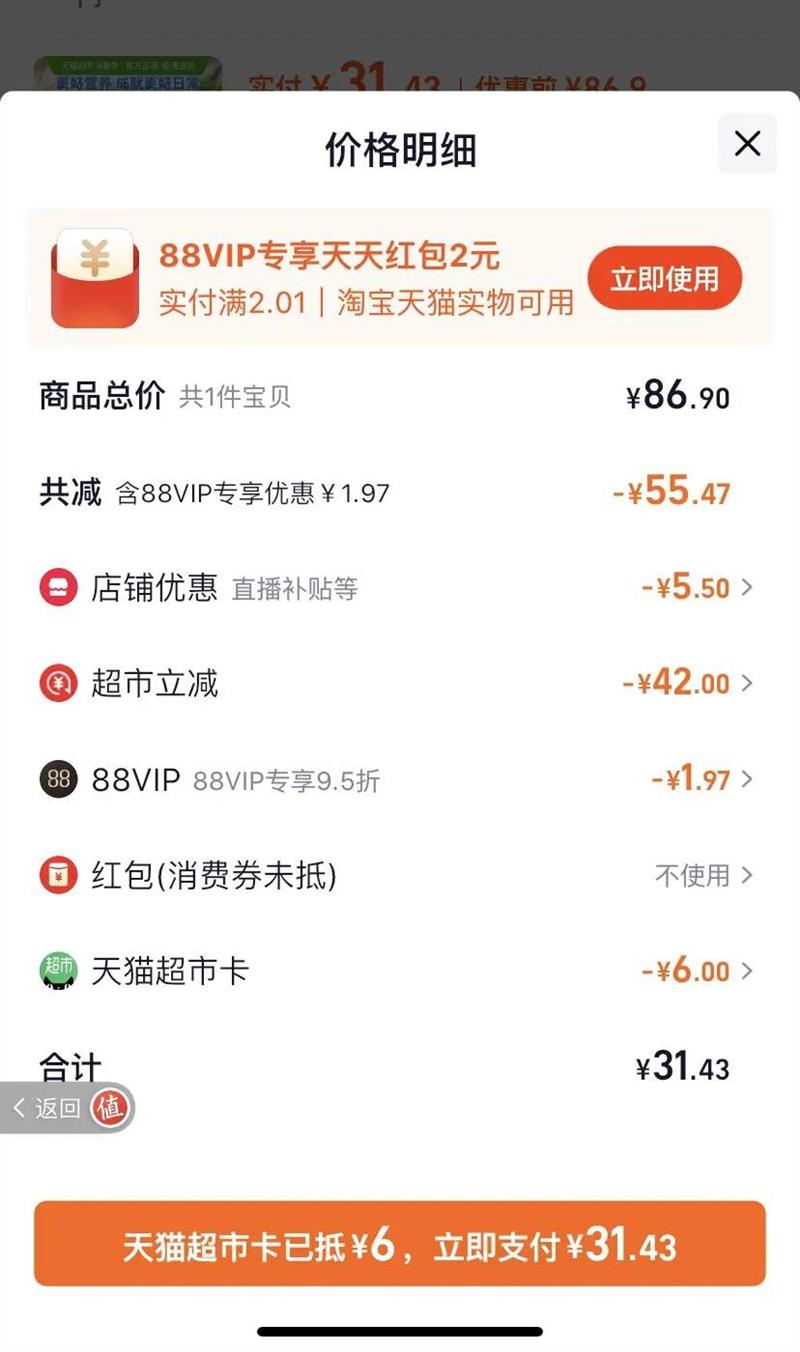
Task: Tap 立即使用 to use the 88VIP red packet
Action: pos(664,279)
